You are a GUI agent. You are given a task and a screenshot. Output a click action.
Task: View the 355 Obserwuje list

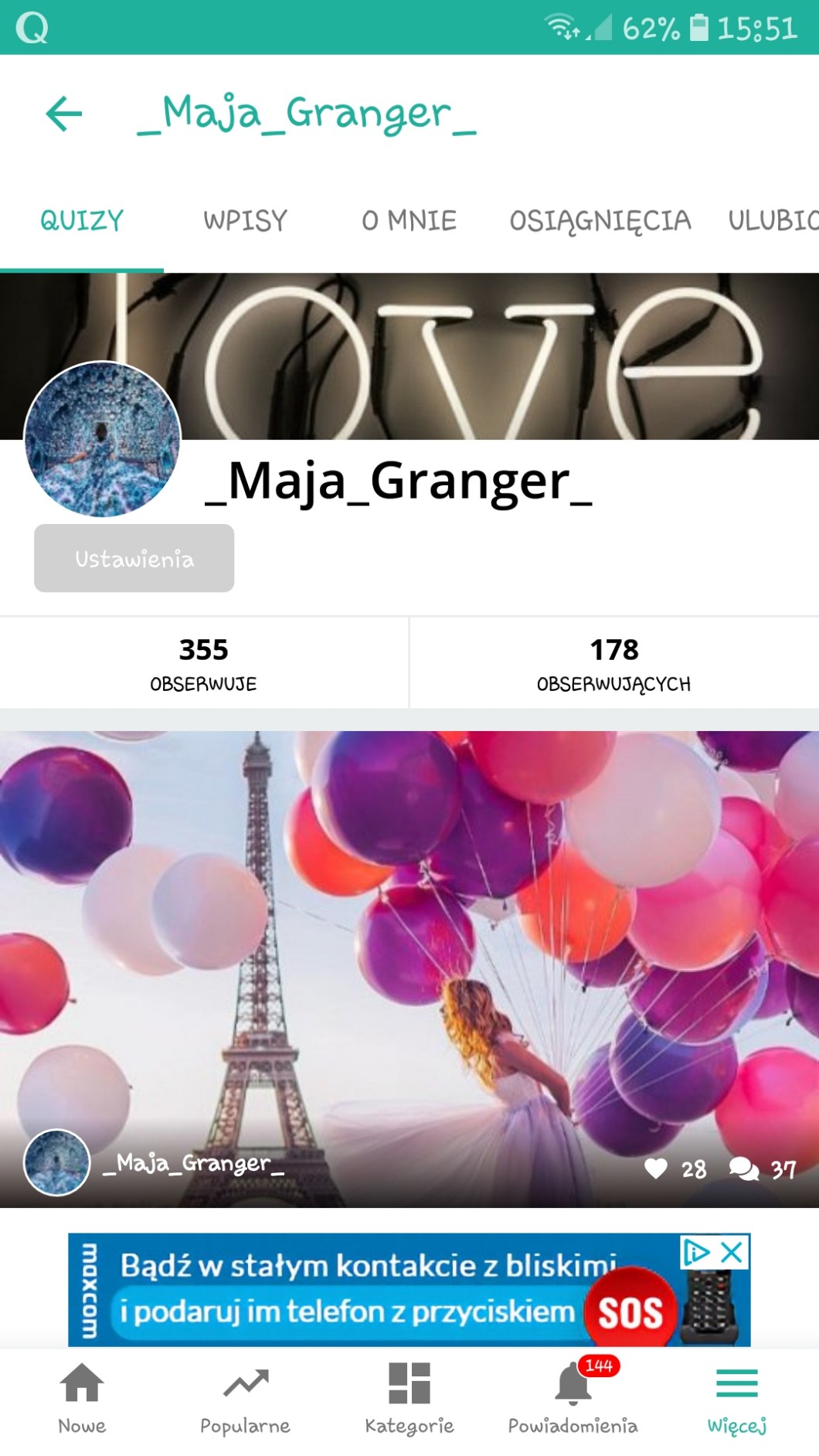[x=203, y=663]
